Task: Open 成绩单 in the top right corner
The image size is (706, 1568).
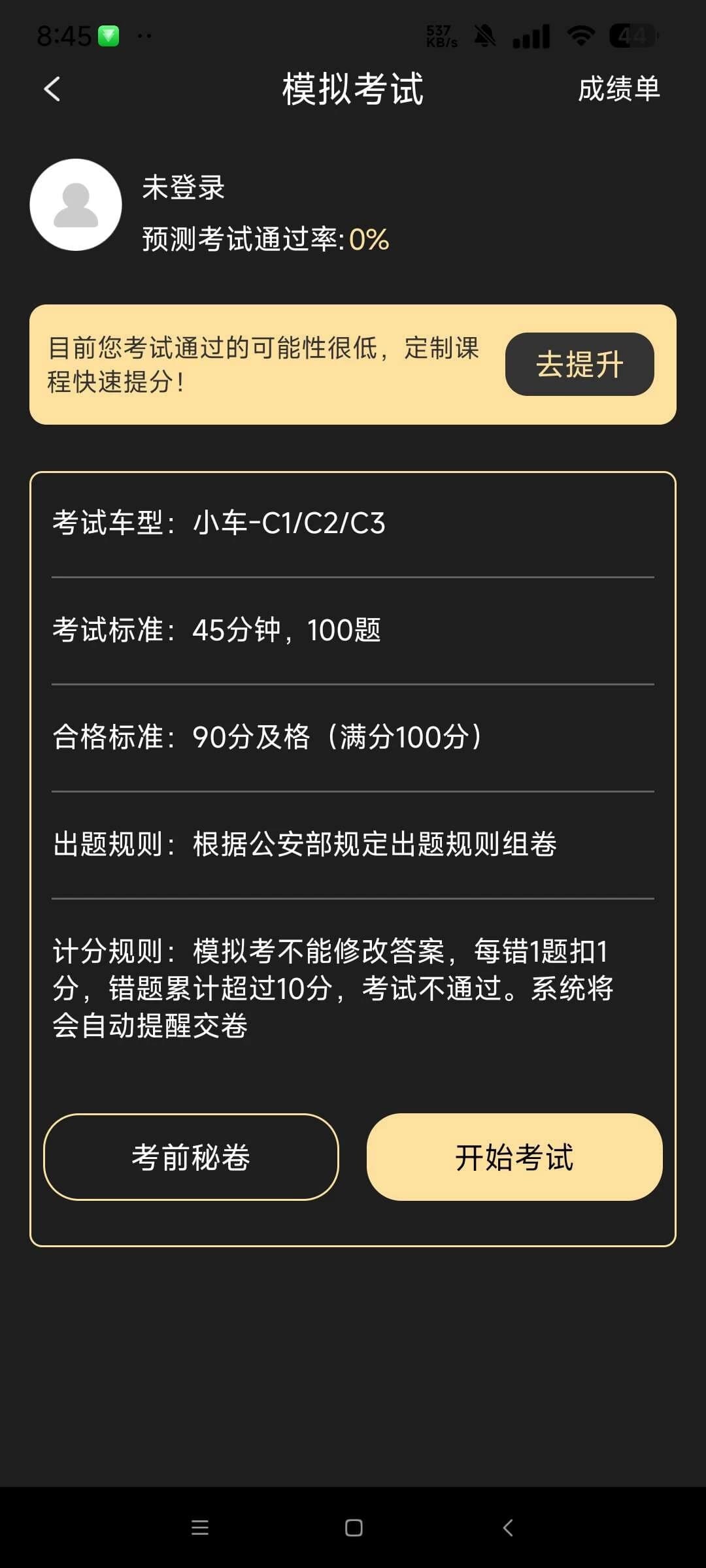Action: click(x=618, y=90)
